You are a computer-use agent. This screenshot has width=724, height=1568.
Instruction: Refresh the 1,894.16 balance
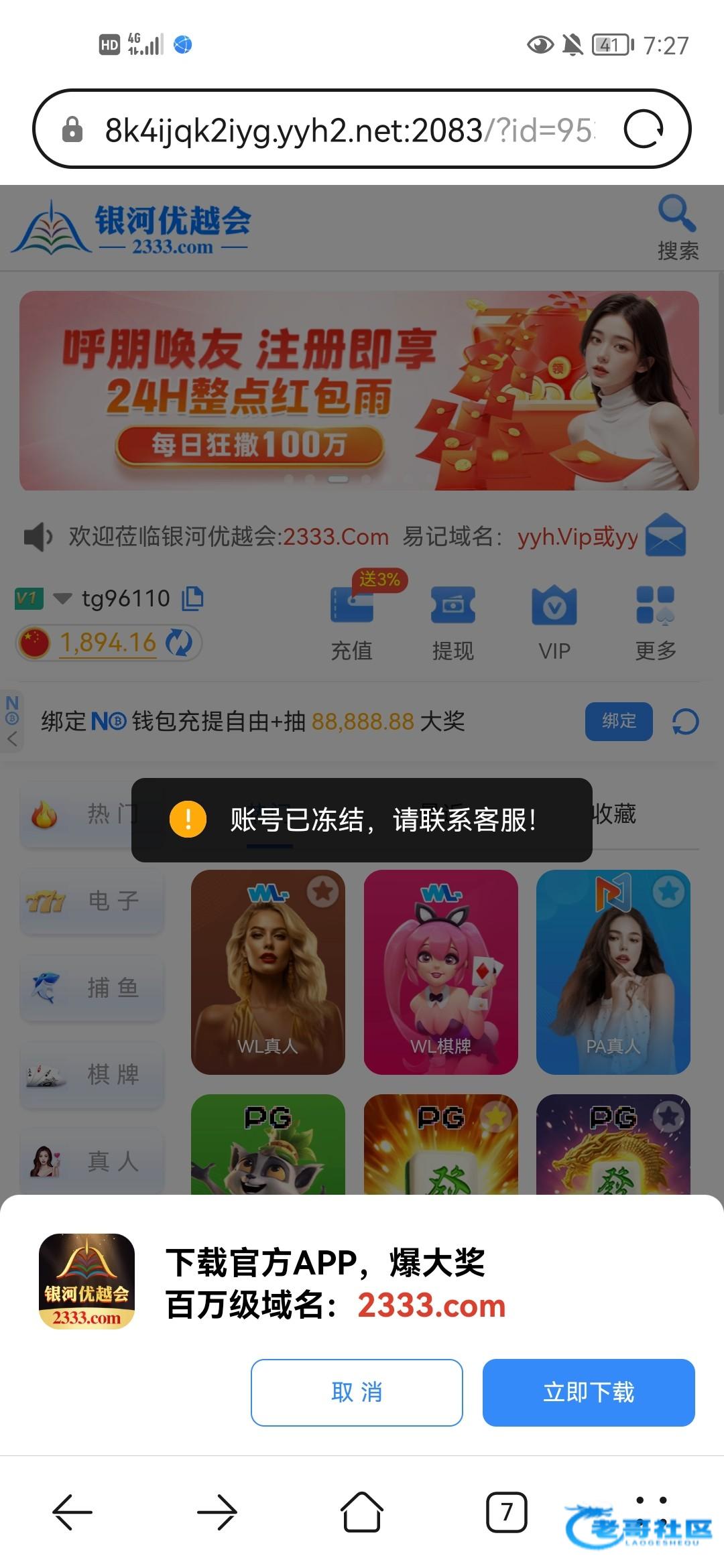pos(179,642)
